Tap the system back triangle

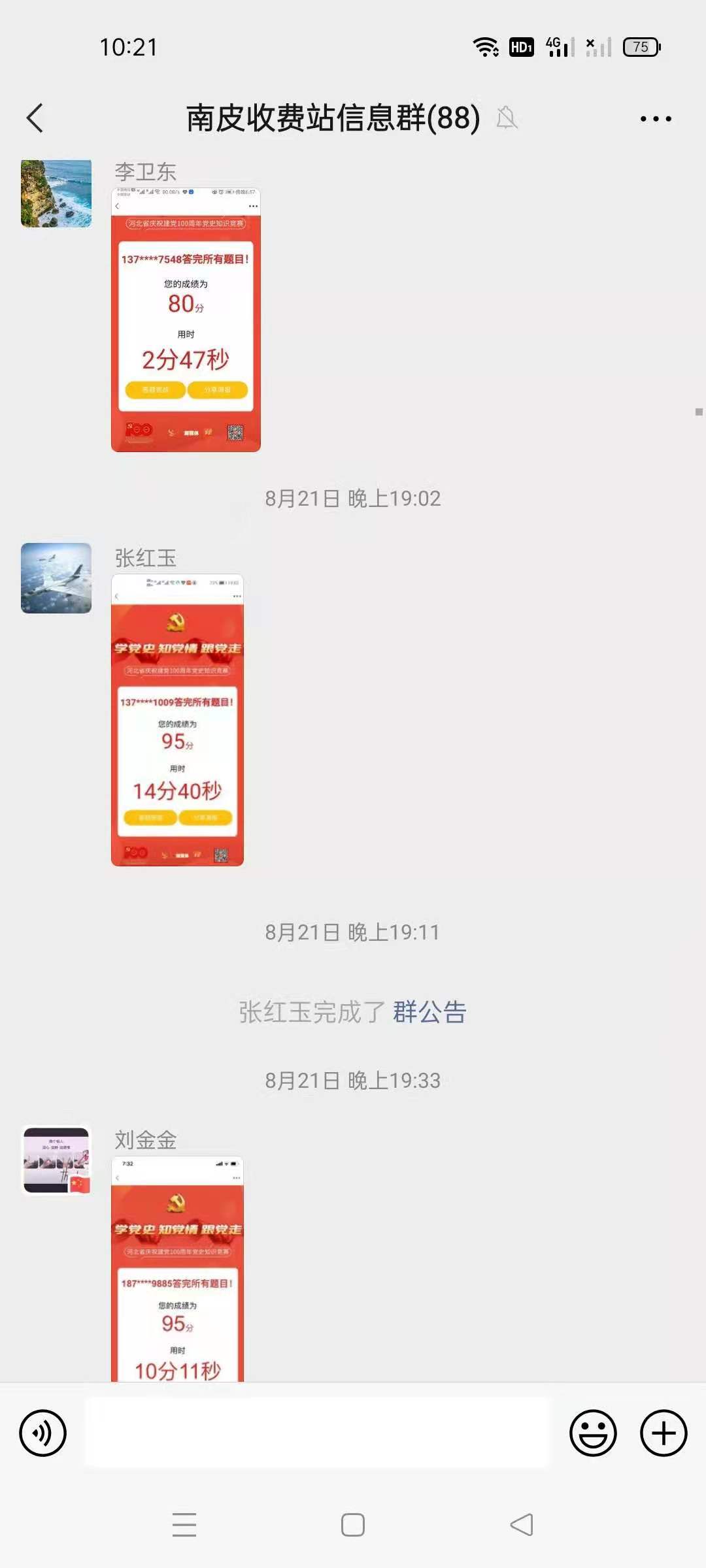pyautogui.click(x=522, y=1525)
